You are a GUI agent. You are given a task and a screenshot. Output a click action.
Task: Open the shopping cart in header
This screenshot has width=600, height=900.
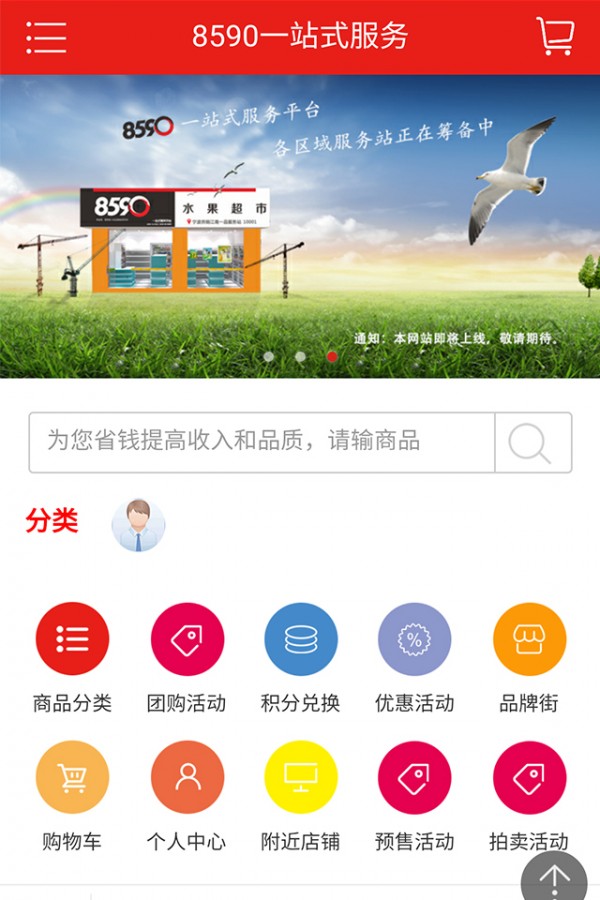pyautogui.click(x=554, y=37)
